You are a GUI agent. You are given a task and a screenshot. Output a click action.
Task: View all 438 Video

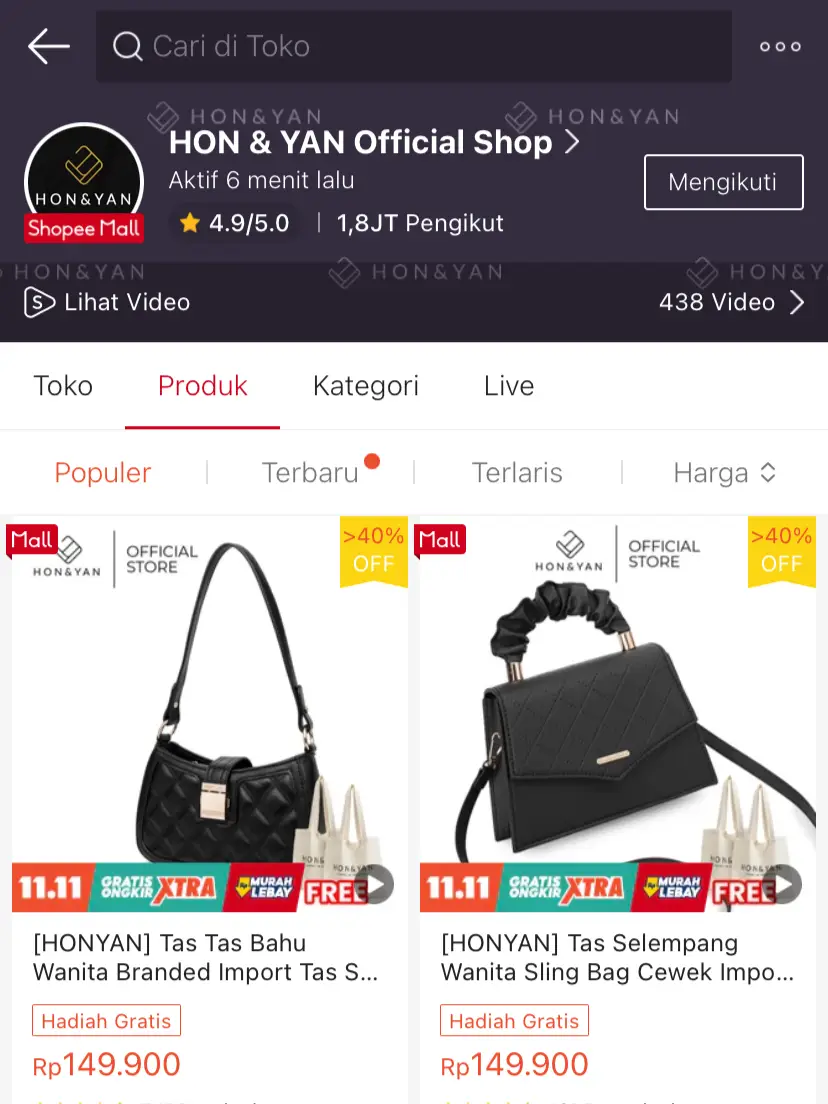pyautogui.click(x=731, y=302)
